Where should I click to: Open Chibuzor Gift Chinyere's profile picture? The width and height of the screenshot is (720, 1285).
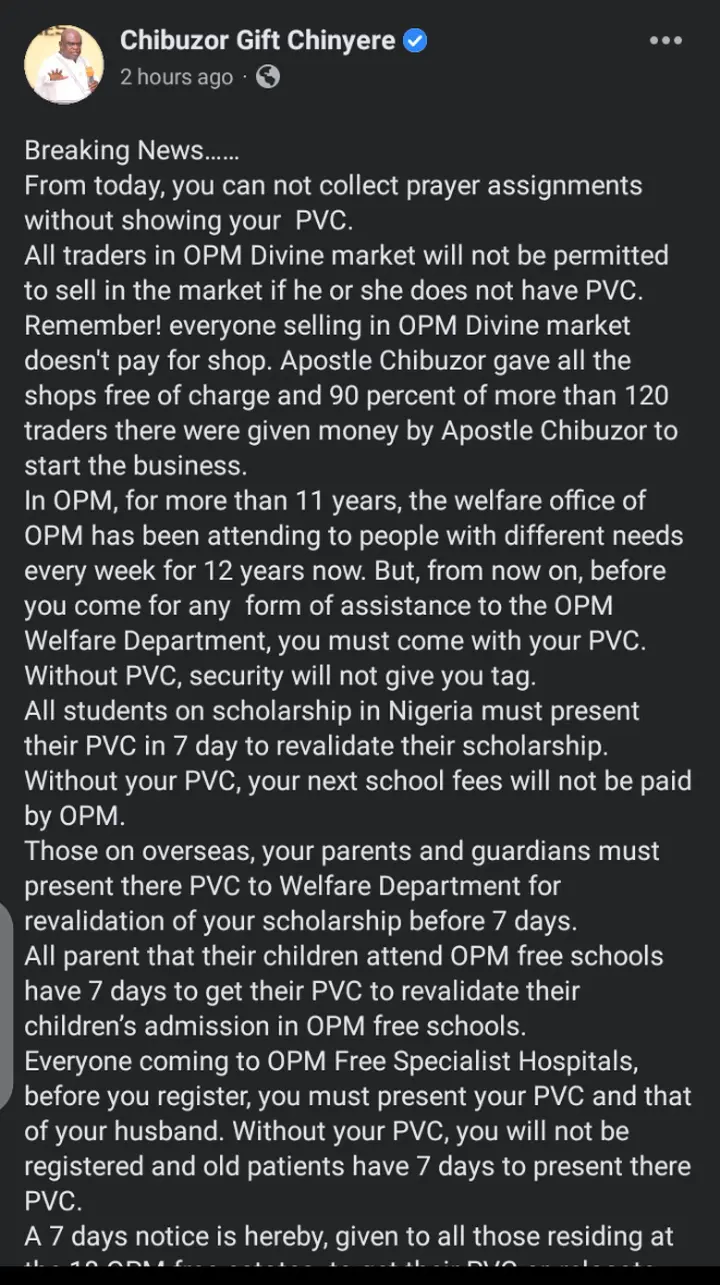point(64,64)
